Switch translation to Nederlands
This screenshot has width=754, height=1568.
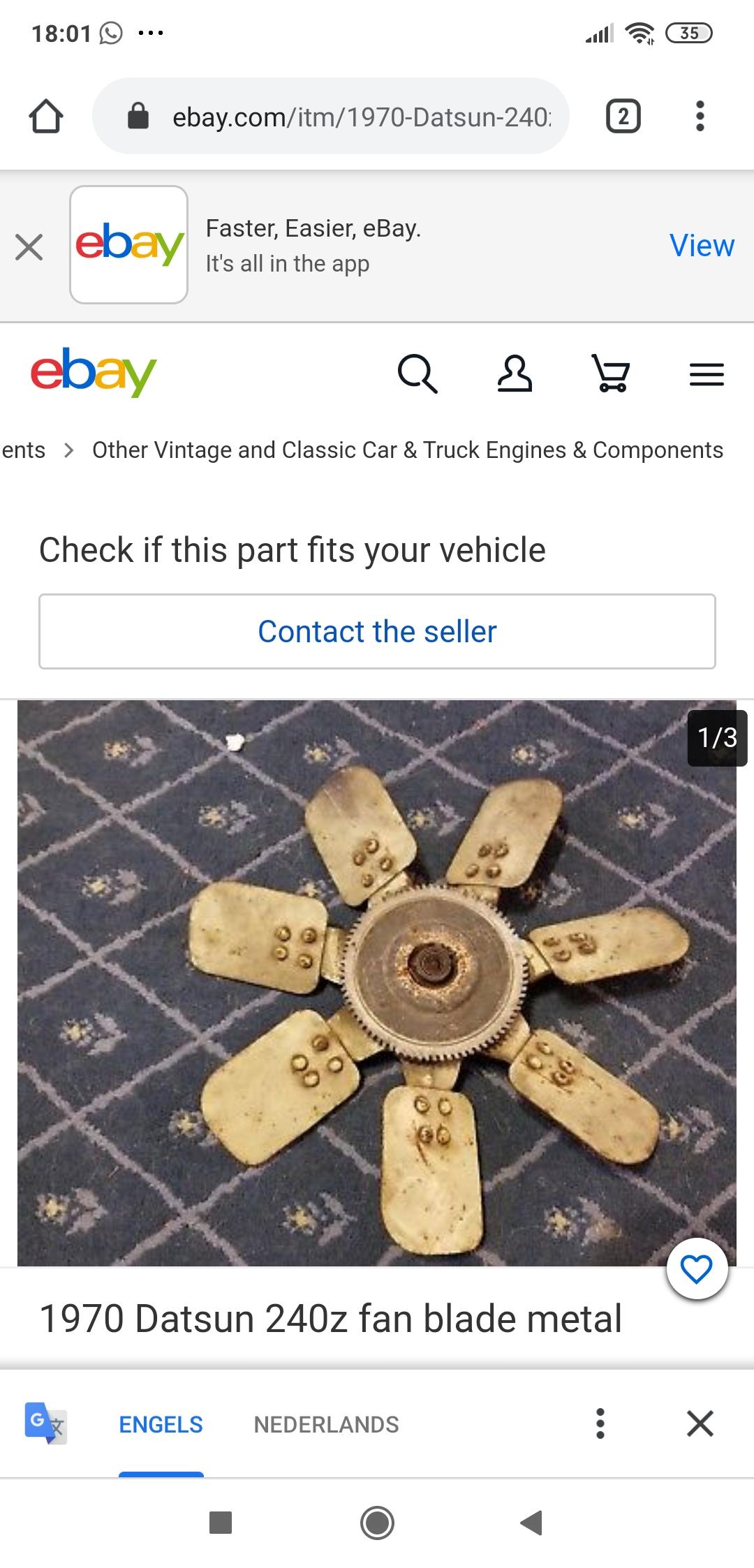click(x=326, y=1424)
